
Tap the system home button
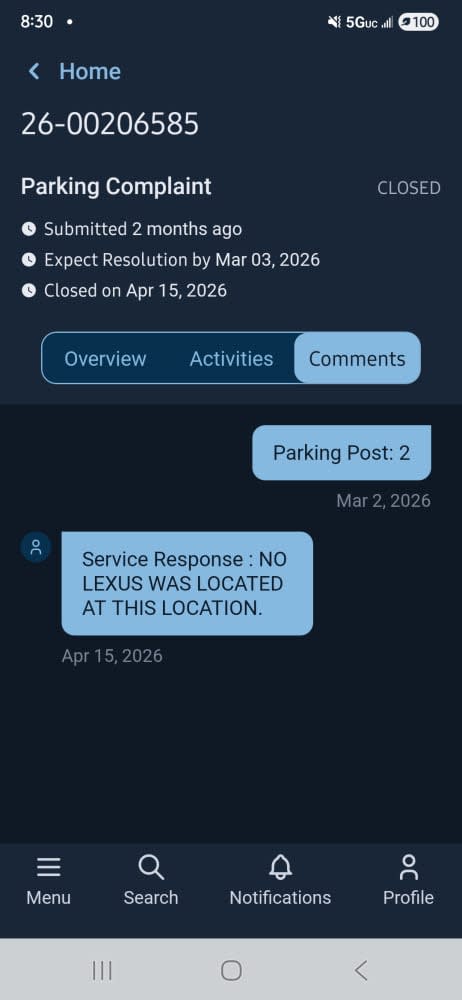[231, 971]
